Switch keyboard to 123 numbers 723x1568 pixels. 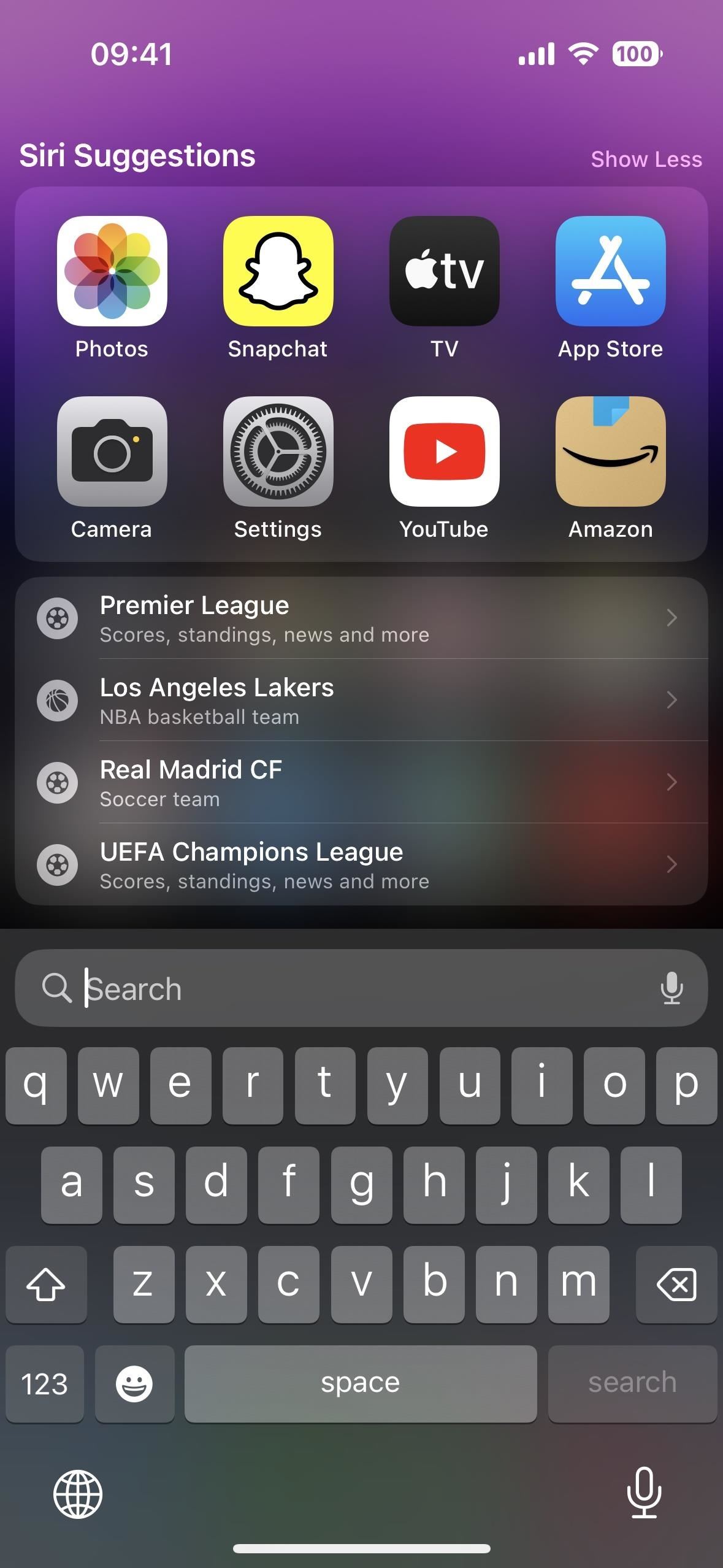click(x=45, y=1384)
